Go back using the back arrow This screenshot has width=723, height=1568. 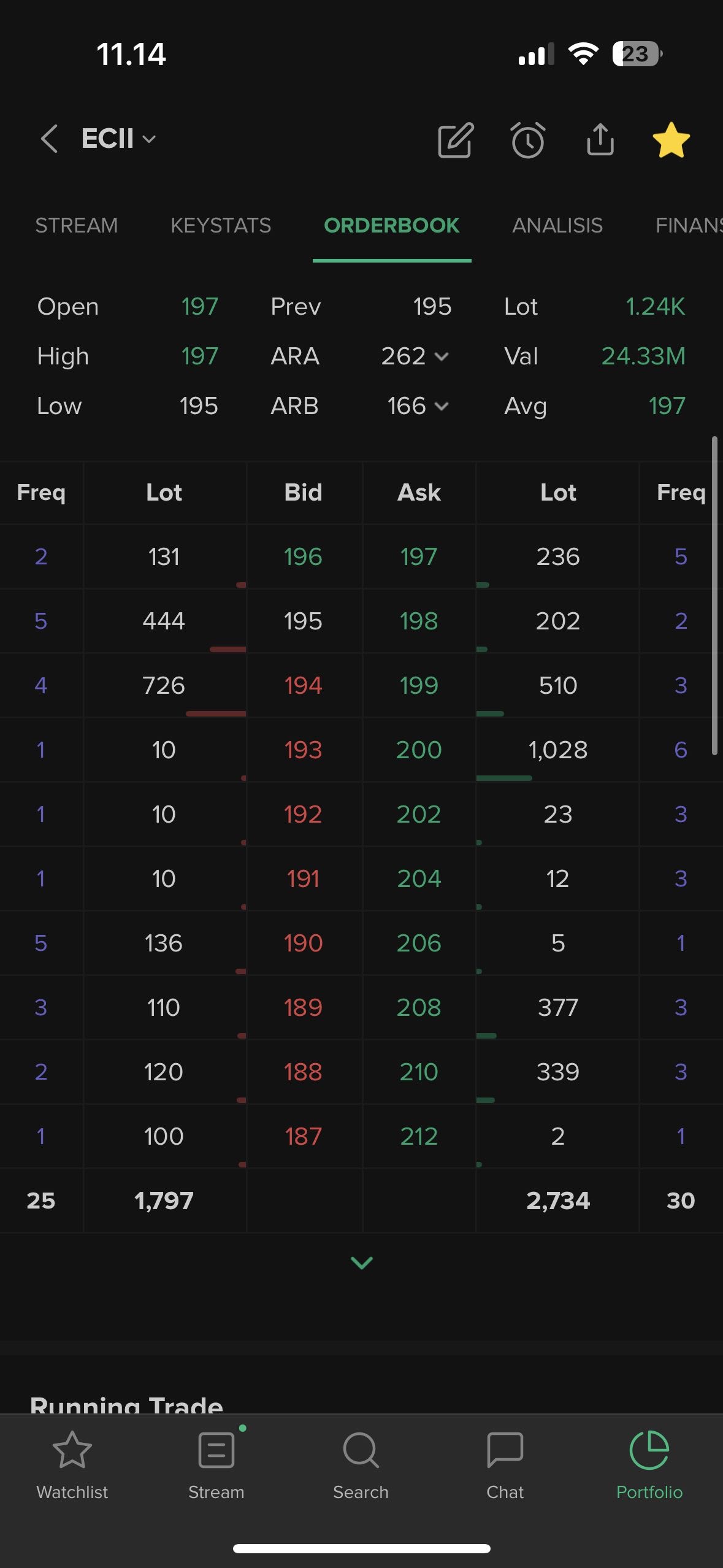49,139
